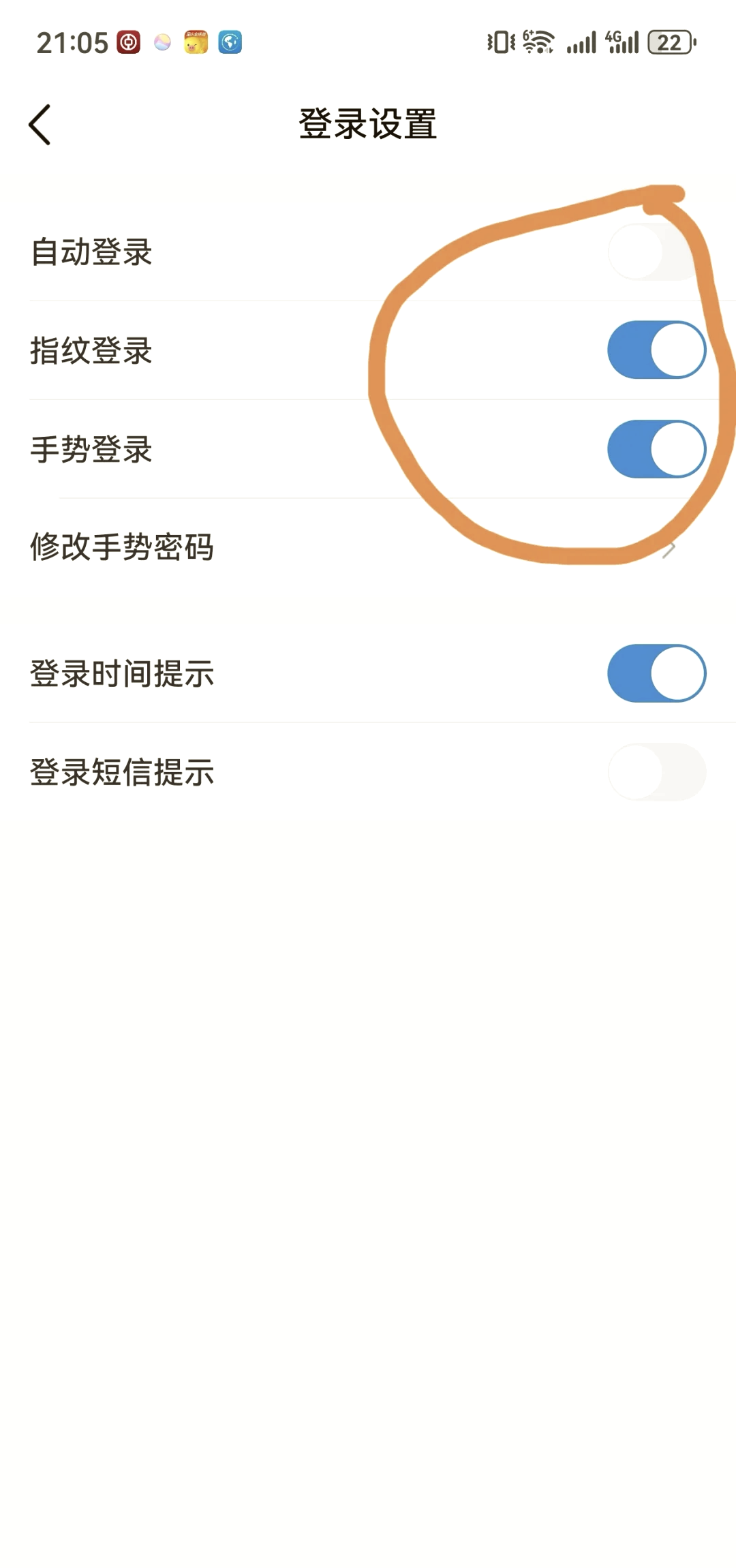Open the 修改手势密码 settings row
736x1568 pixels.
pos(273,548)
